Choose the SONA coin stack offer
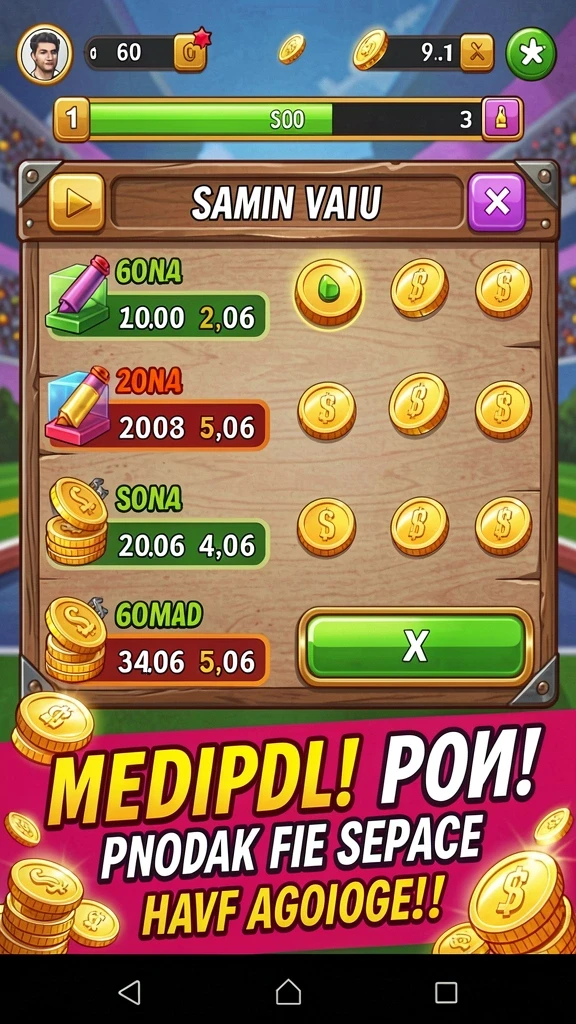 pyautogui.click(x=157, y=524)
